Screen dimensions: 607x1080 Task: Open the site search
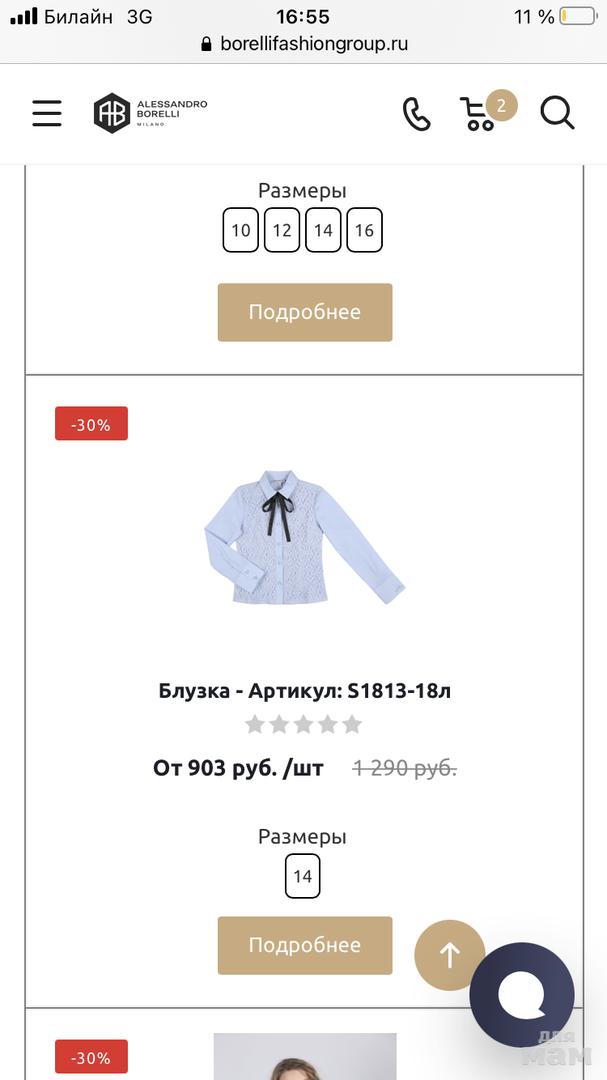557,113
